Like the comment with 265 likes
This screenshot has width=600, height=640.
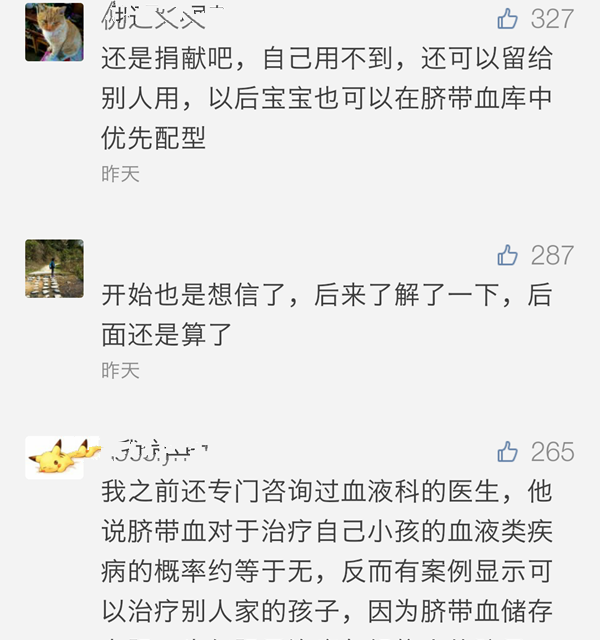(x=508, y=452)
